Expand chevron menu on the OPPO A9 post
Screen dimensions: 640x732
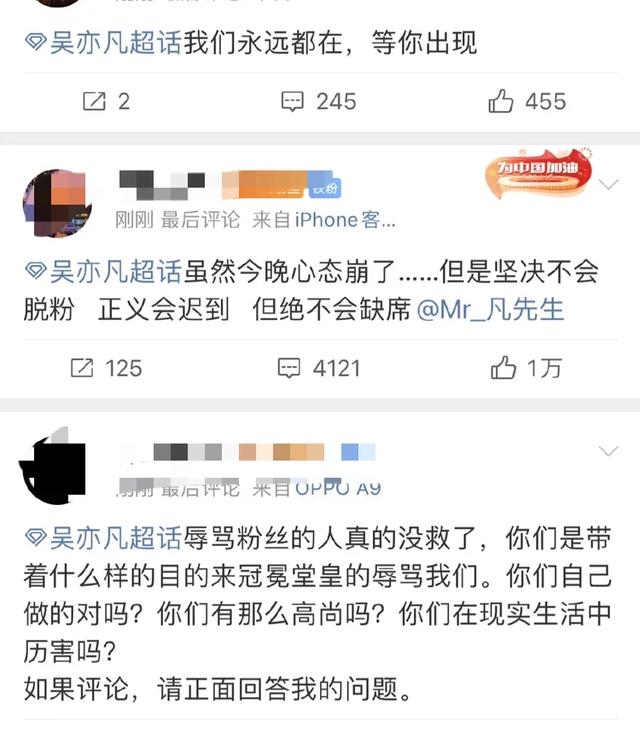click(x=608, y=452)
